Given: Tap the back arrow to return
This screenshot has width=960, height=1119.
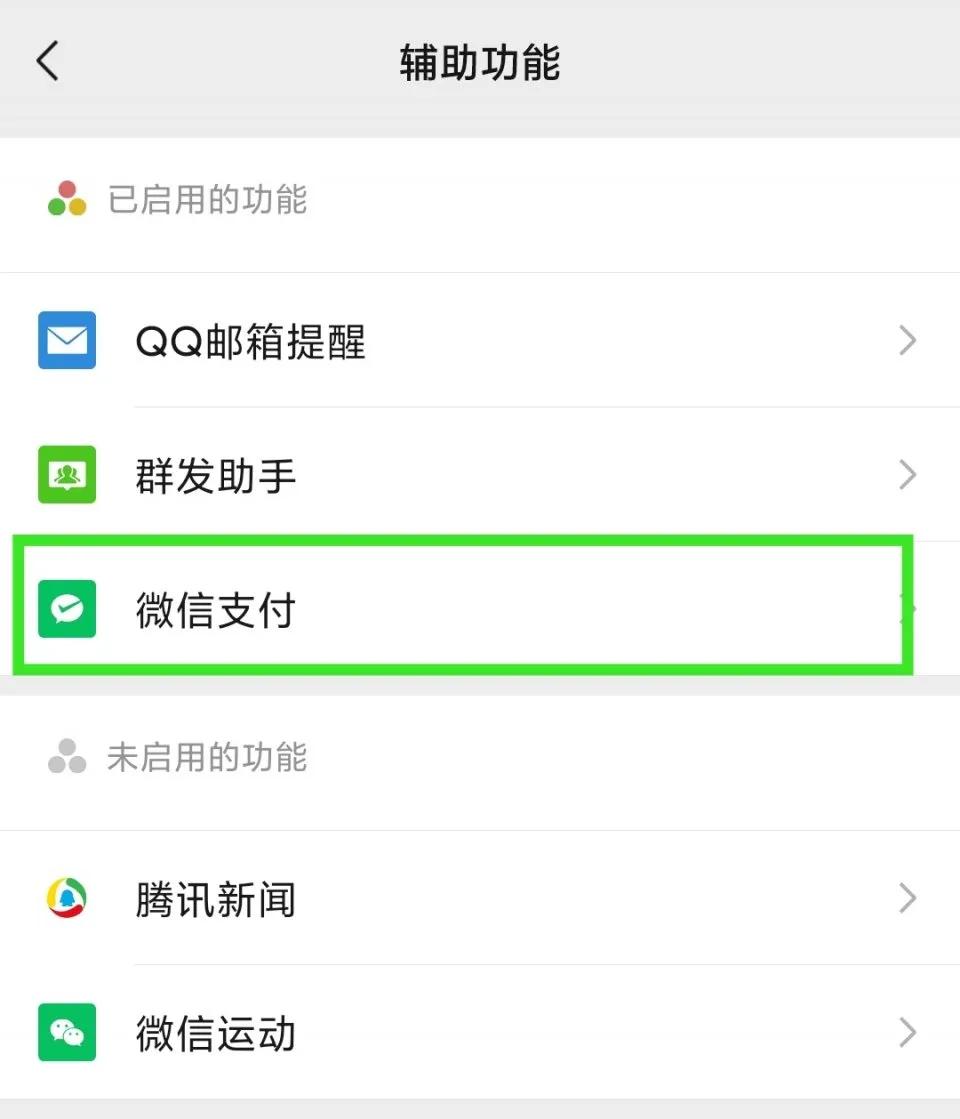Looking at the screenshot, I should (47, 61).
